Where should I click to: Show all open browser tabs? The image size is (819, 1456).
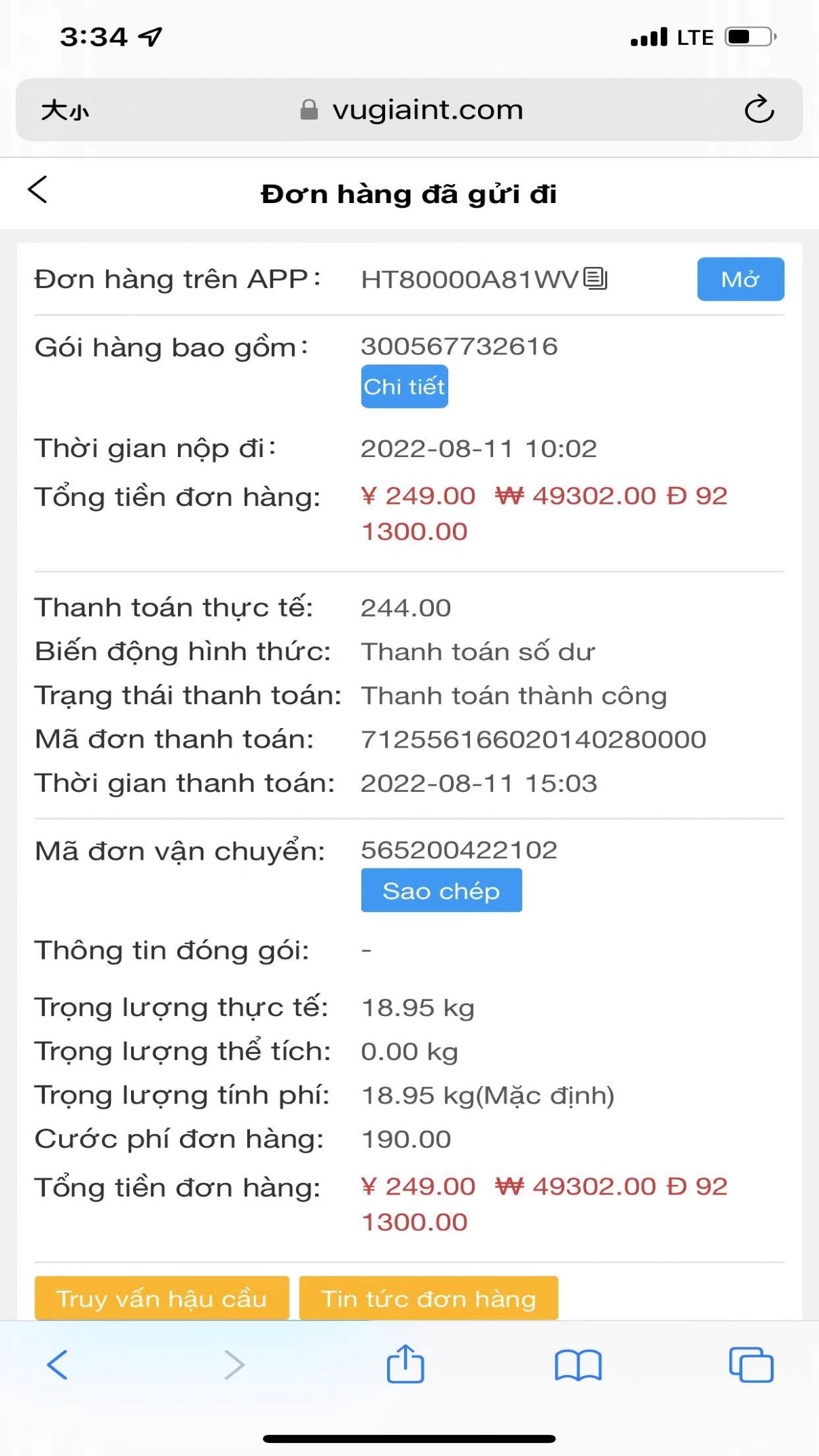(x=751, y=1364)
